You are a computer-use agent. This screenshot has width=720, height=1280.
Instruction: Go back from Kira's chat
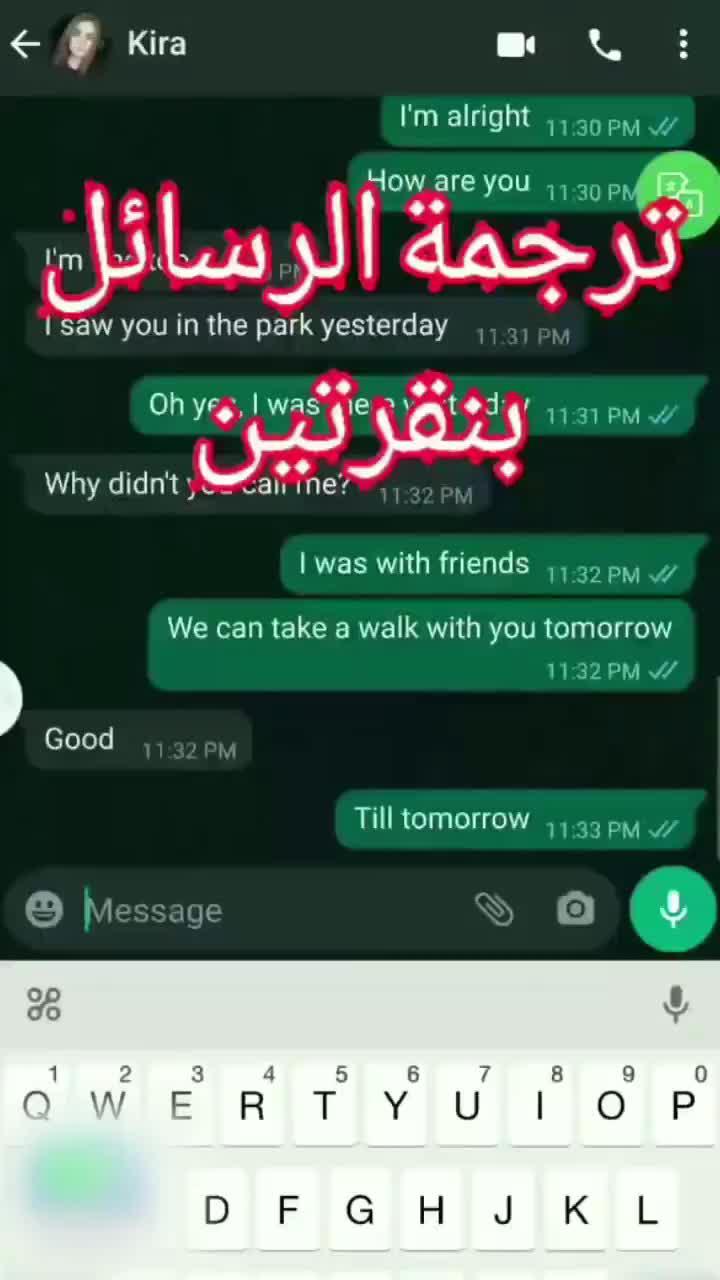[x=25, y=45]
